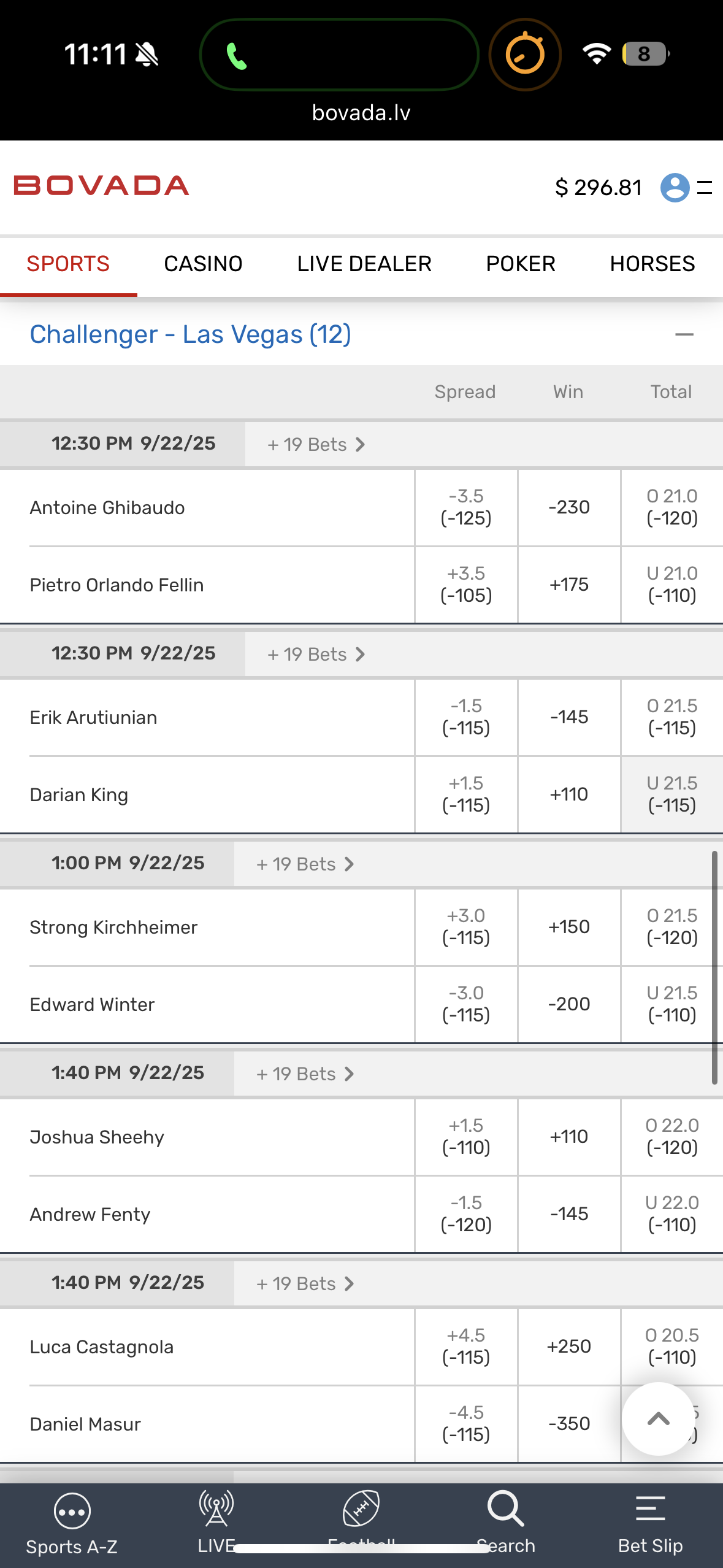The width and height of the screenshot is (723, 1568).
Task: Switch to the Casino tab
Action: pyautogui.click(x=203, y=264)
